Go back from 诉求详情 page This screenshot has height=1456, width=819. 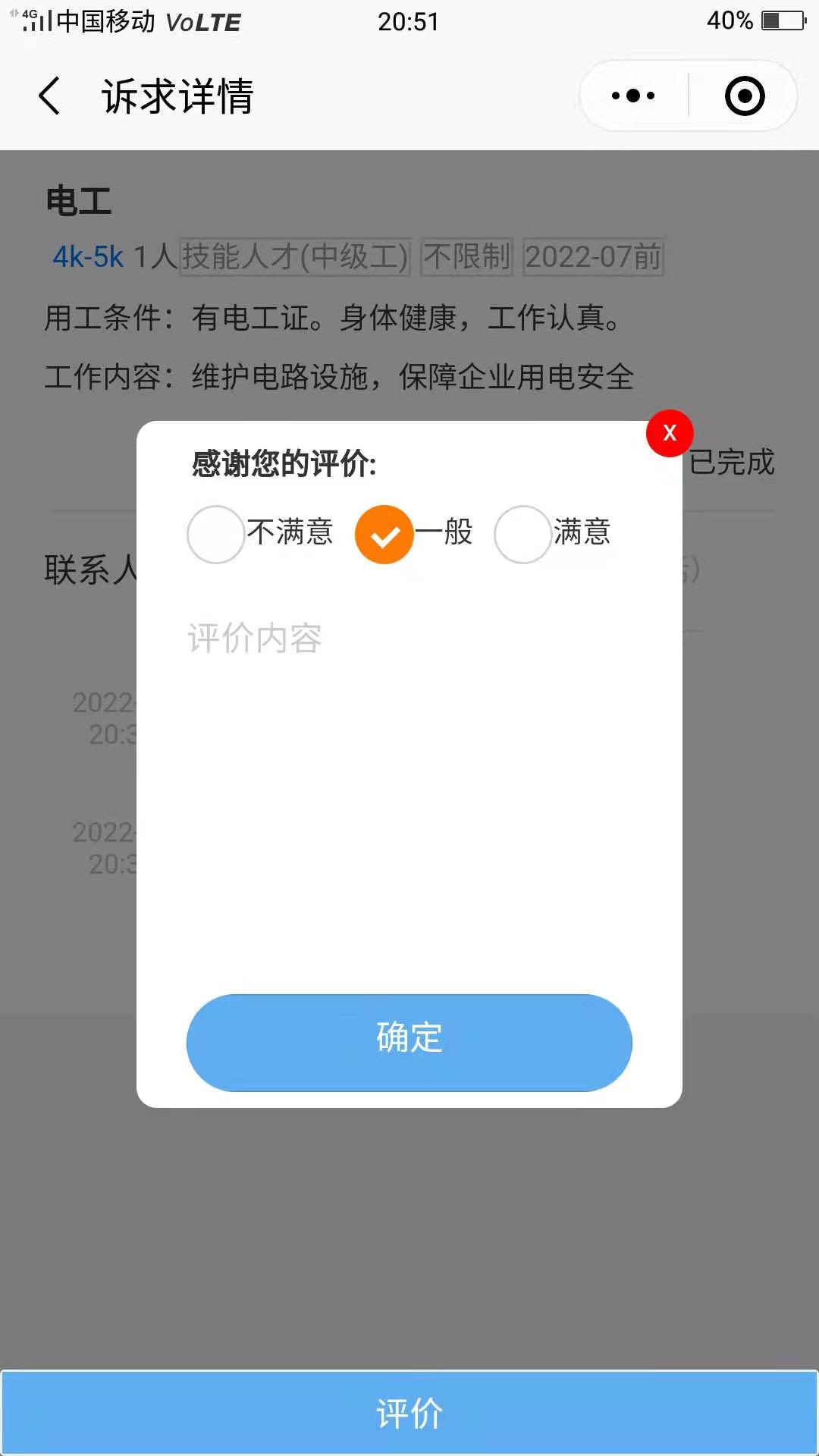50,96
